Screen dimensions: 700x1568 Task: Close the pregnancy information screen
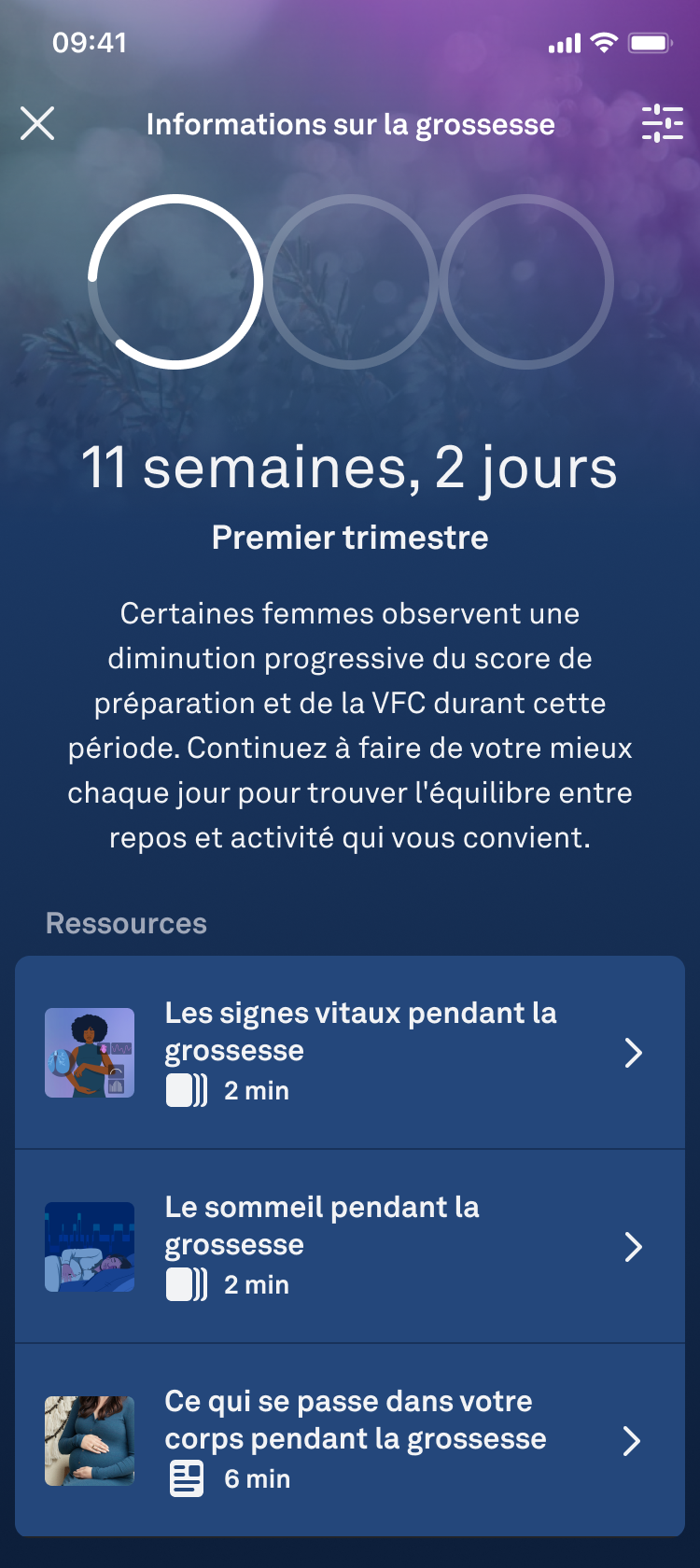(x=37, y=123)
